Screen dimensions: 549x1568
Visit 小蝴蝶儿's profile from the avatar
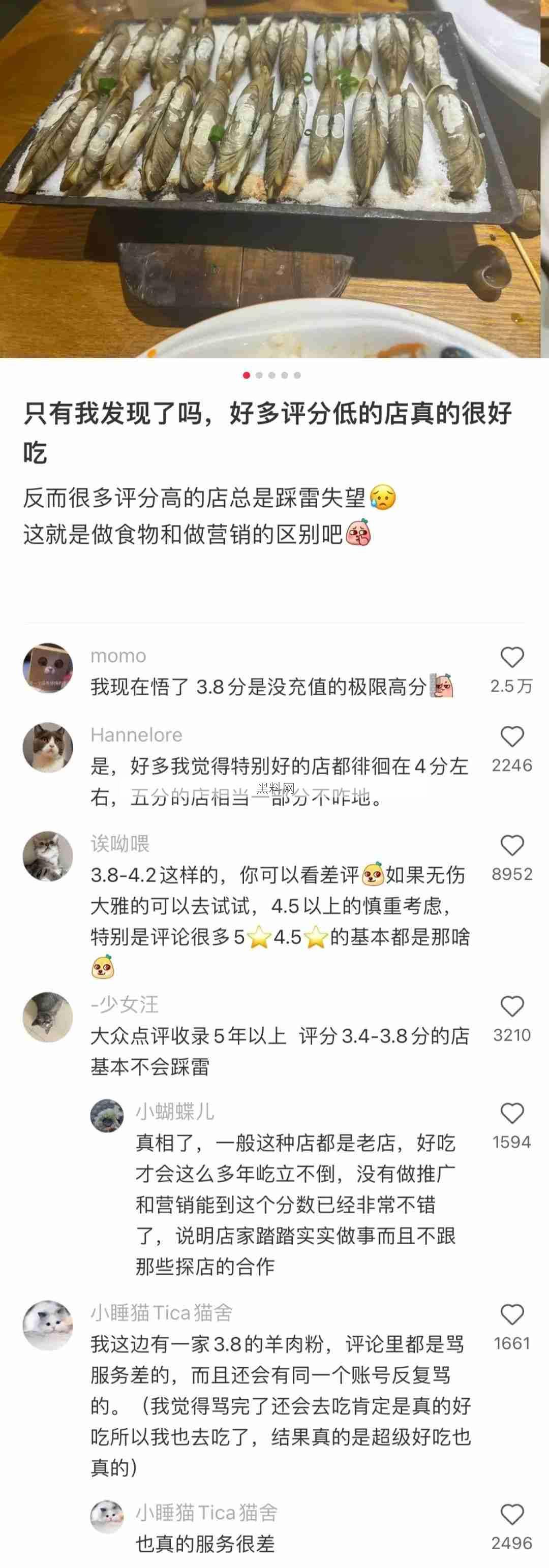(x=107, y=1116)
